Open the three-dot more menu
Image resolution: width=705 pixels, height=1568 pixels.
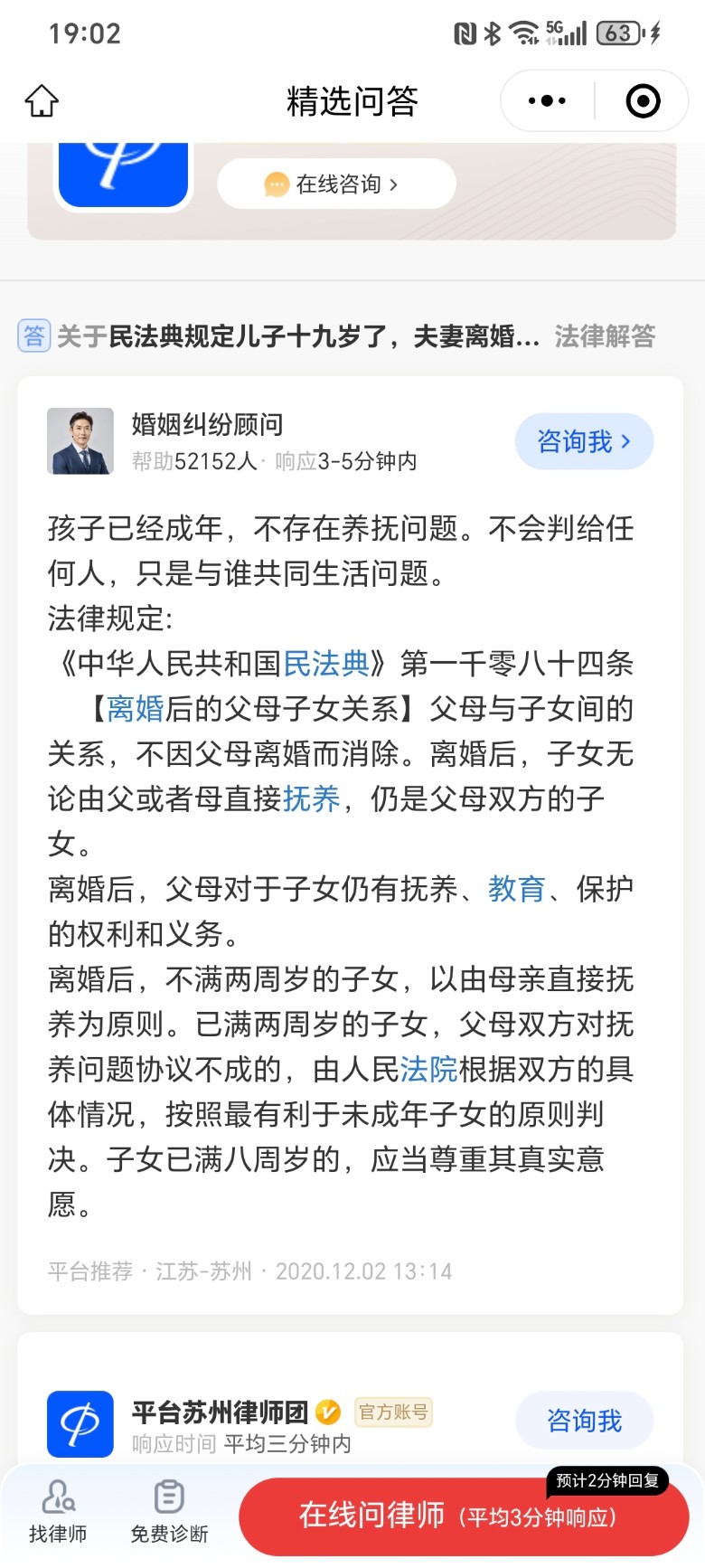(x=547, y=101)
